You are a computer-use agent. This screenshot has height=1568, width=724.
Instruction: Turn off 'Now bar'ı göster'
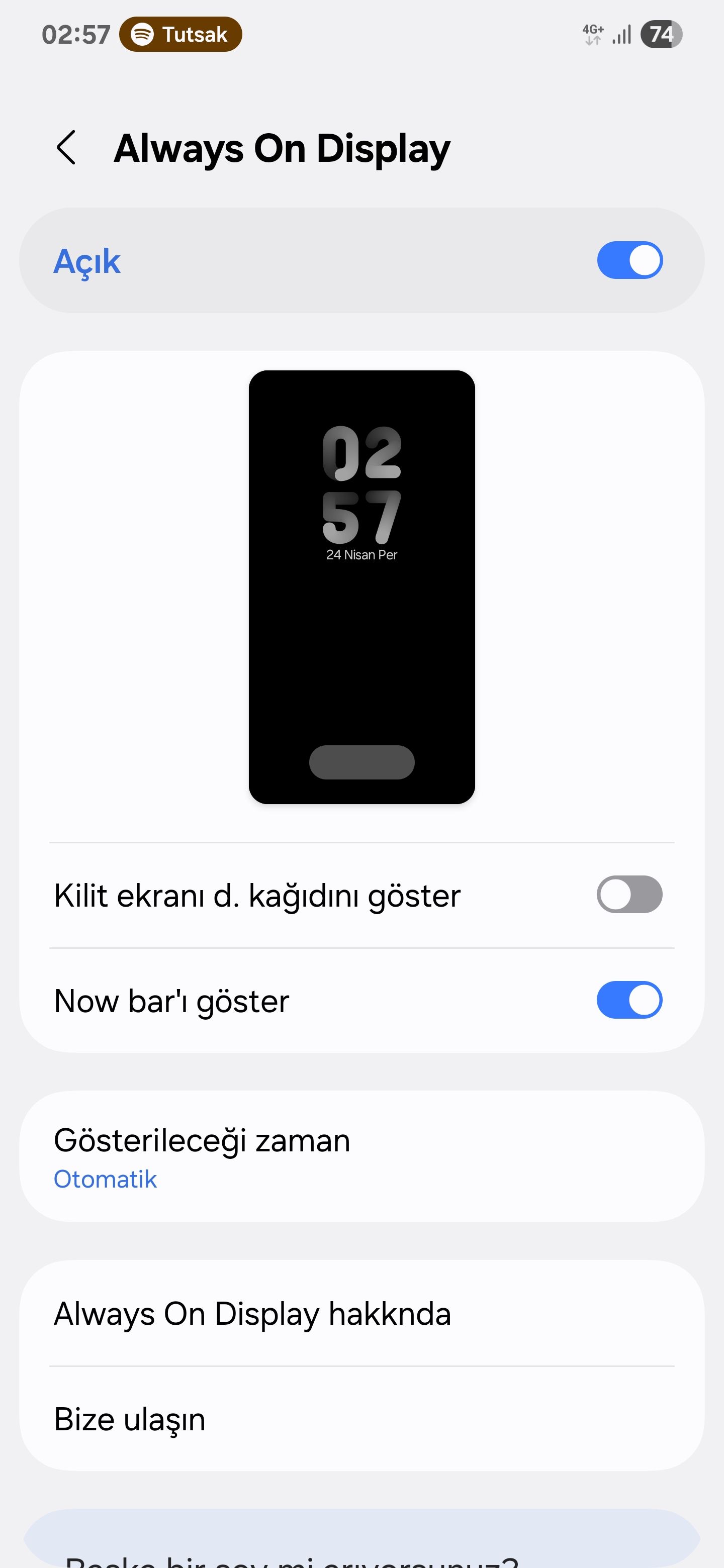point(629,1000)
